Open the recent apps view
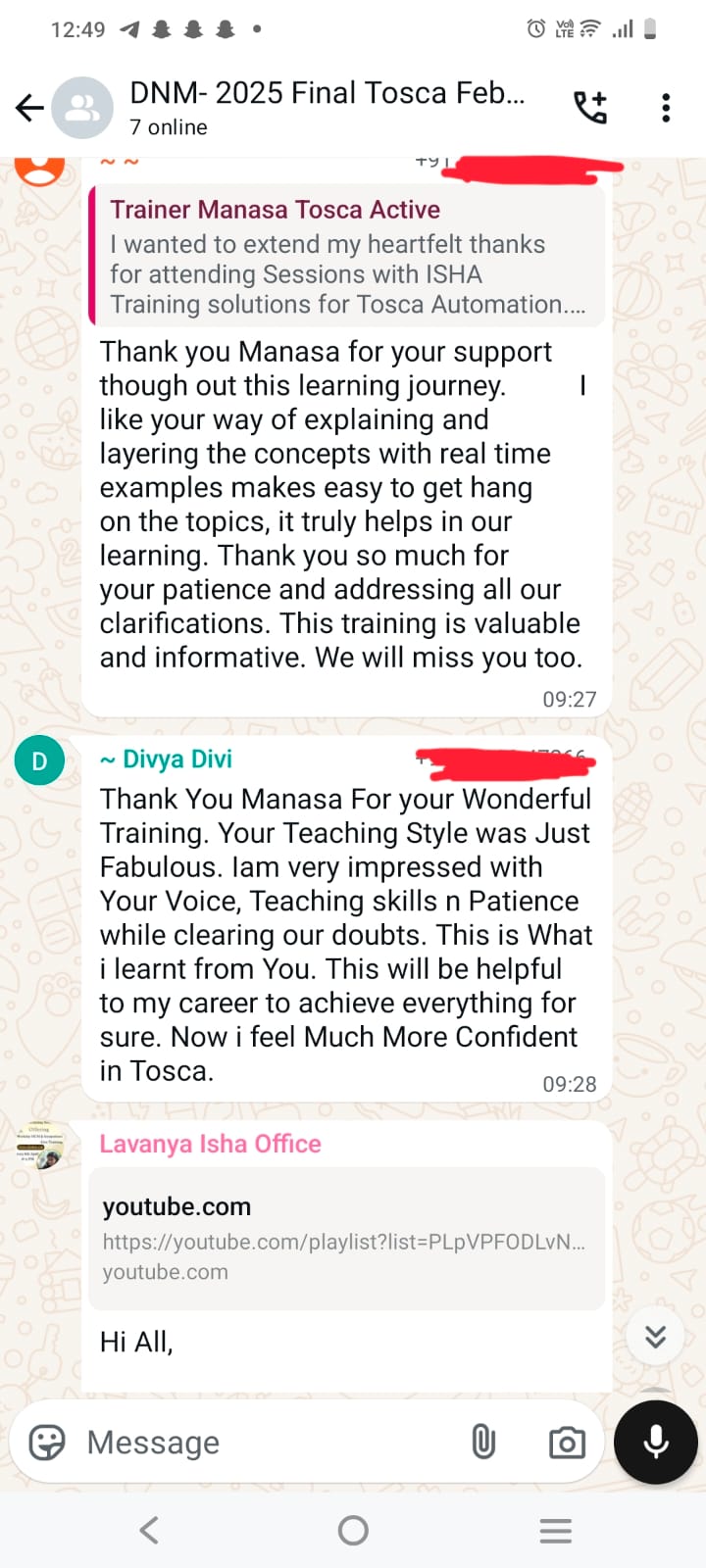Viewport: 706px width, 1568px height. [556, 1530]
